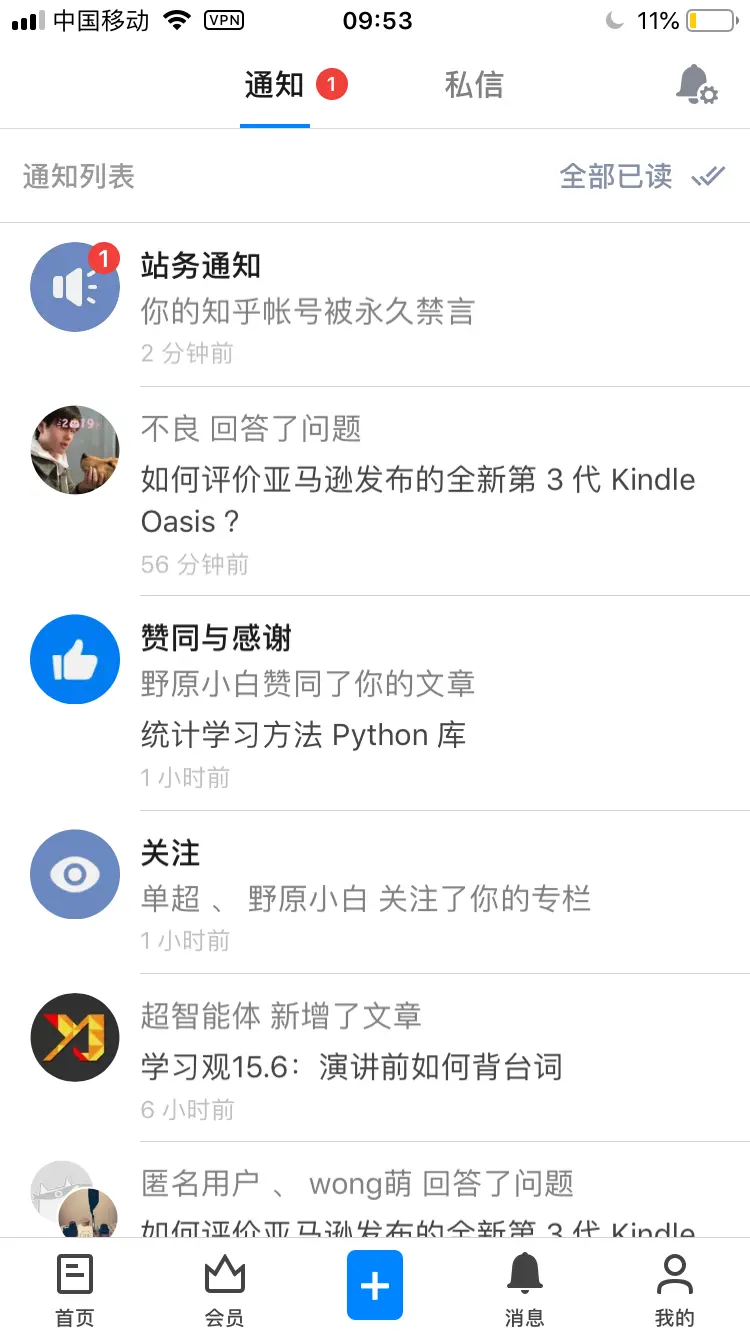Go to the 我的 profile tab

674,1288
